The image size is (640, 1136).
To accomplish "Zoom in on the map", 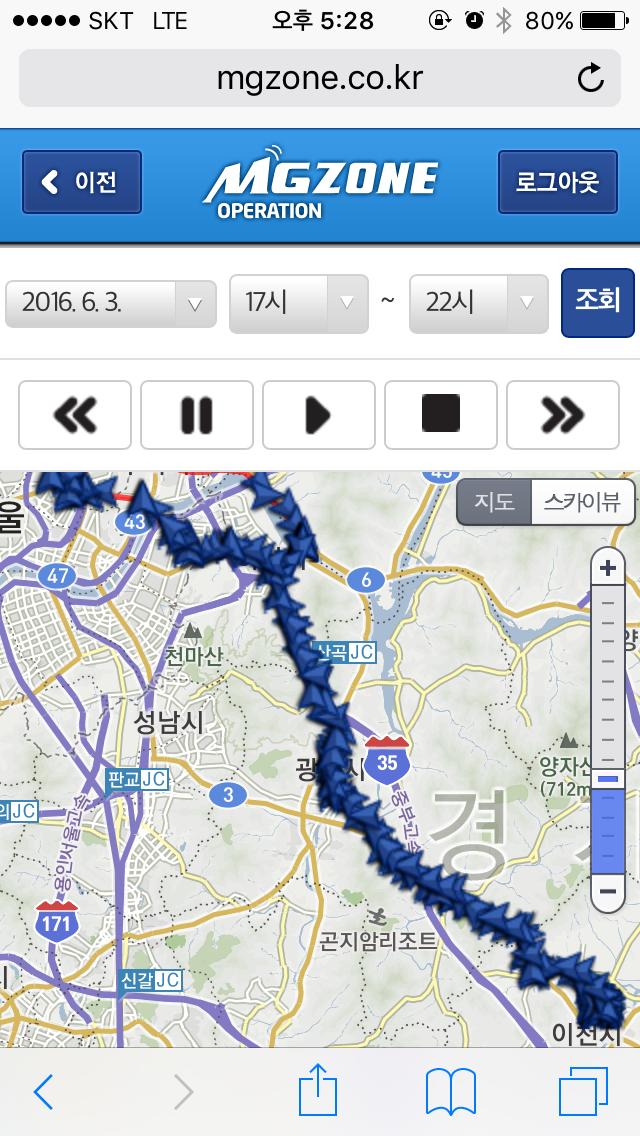I will [607, 568].
